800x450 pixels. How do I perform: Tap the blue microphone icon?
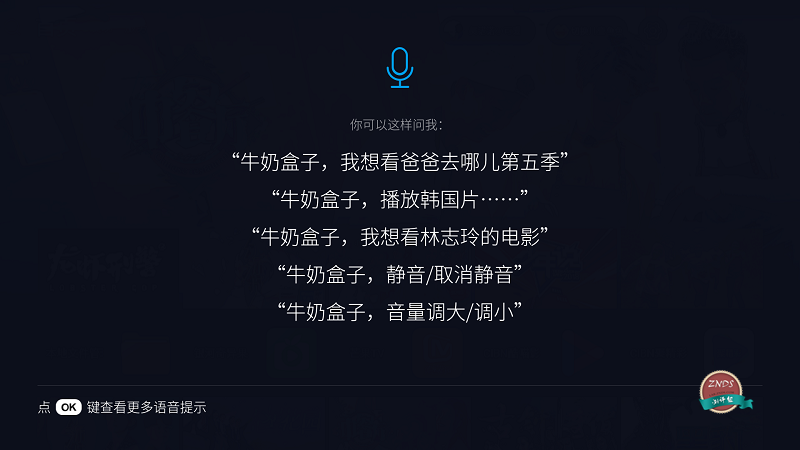tap(399, 67)
